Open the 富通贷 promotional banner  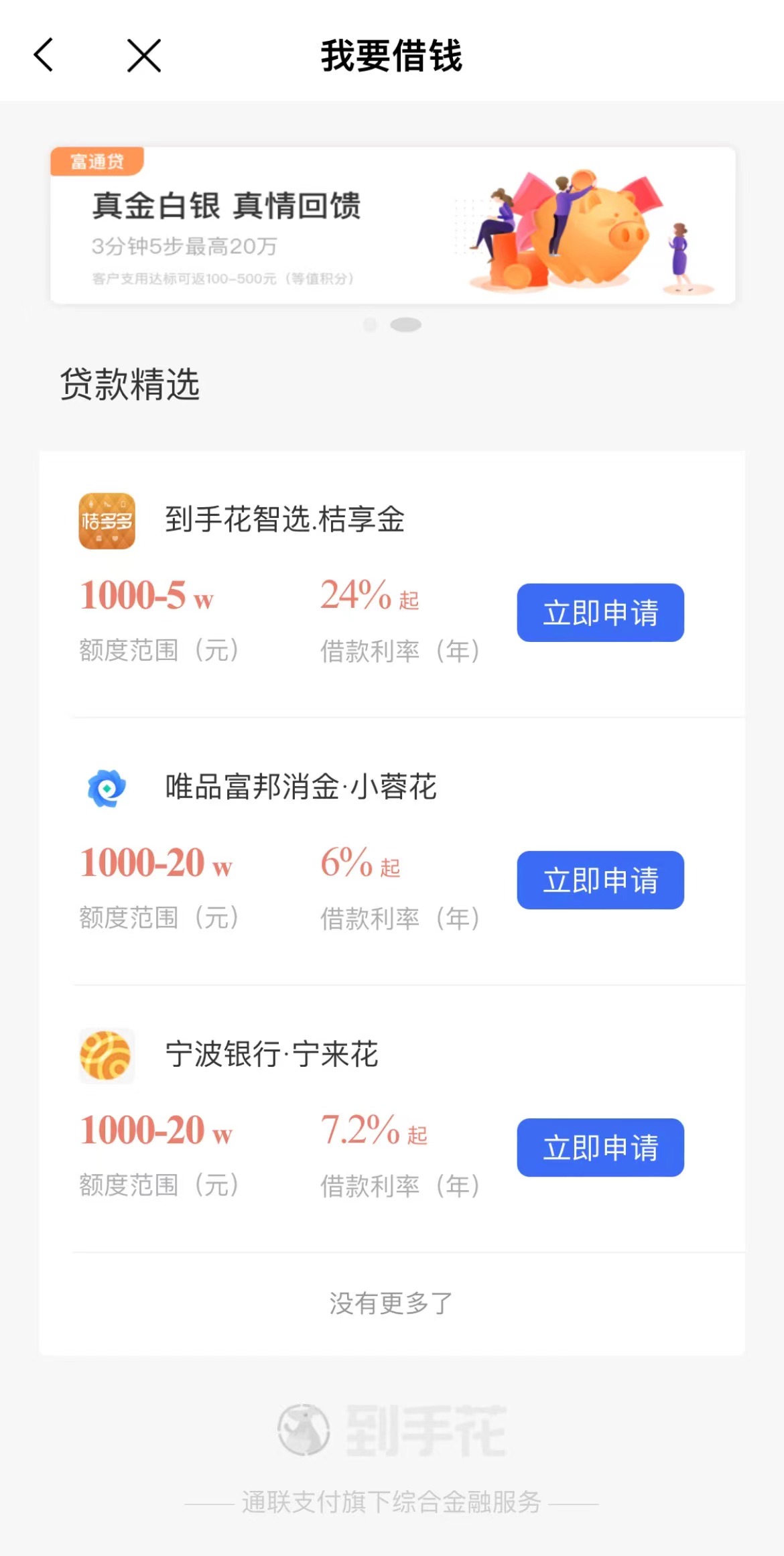pyautogui.click(x=393, y=225)
